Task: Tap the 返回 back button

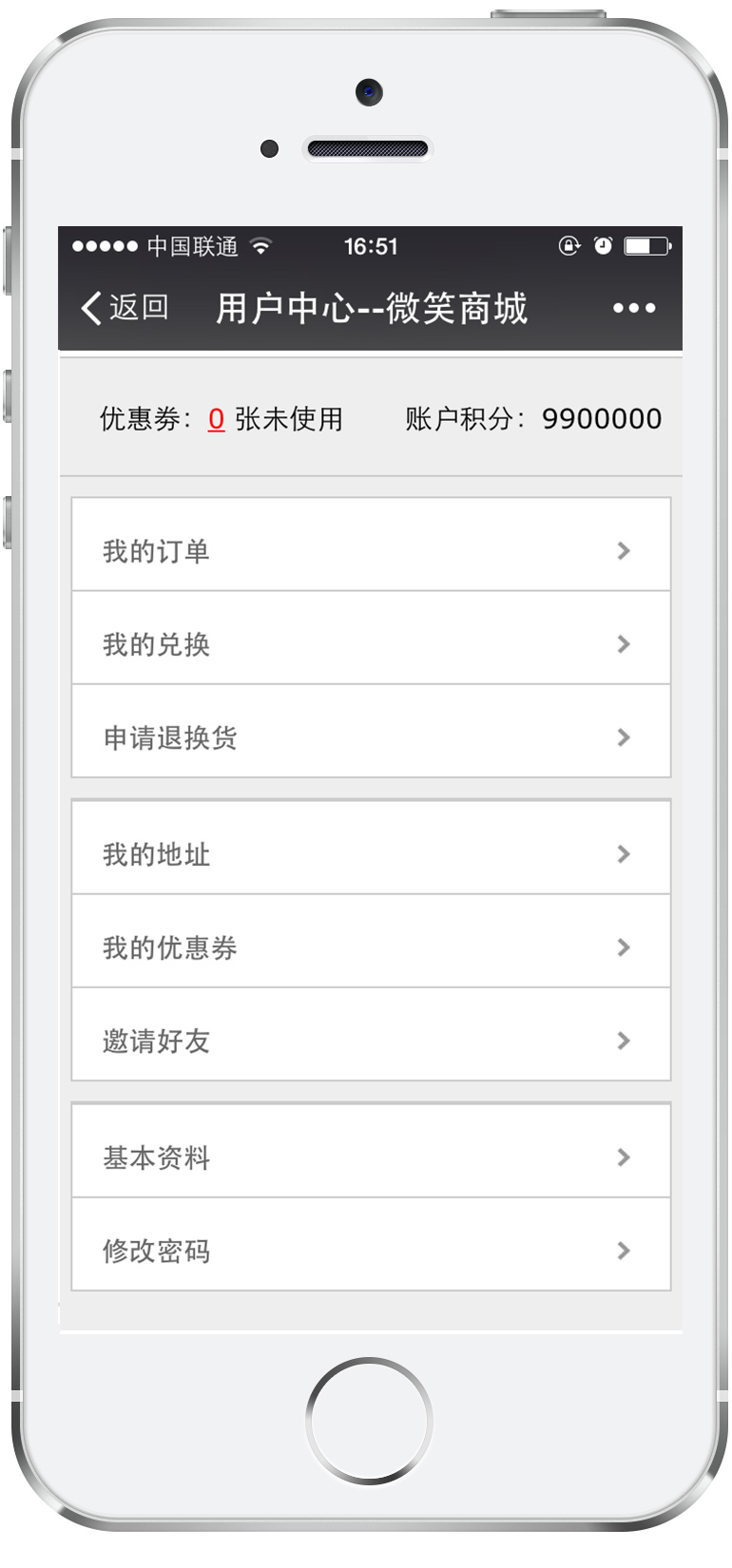Action: pyautogui.click(x=125, y=308)
